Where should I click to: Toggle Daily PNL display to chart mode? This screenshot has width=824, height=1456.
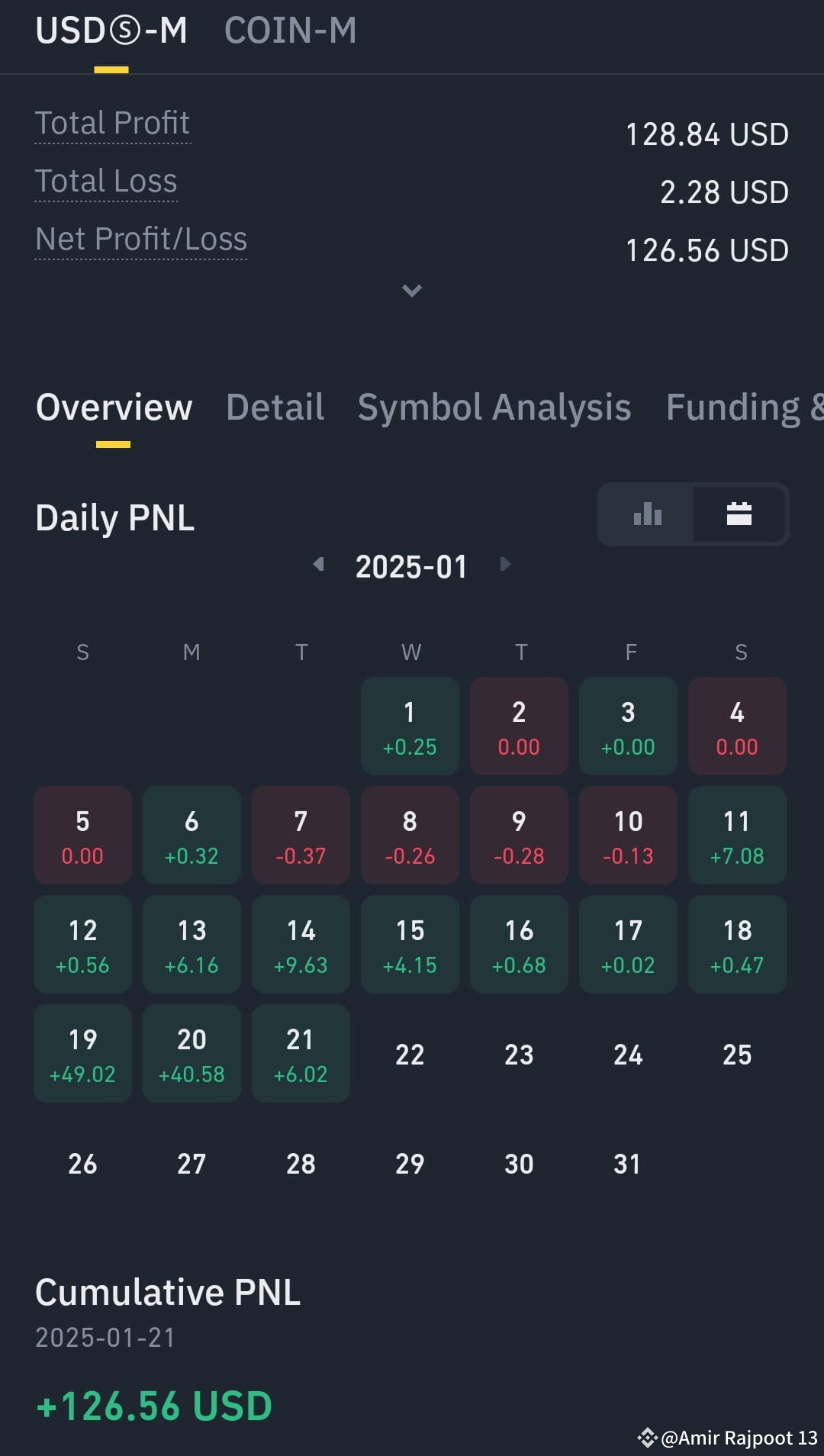tap(648, 514)
